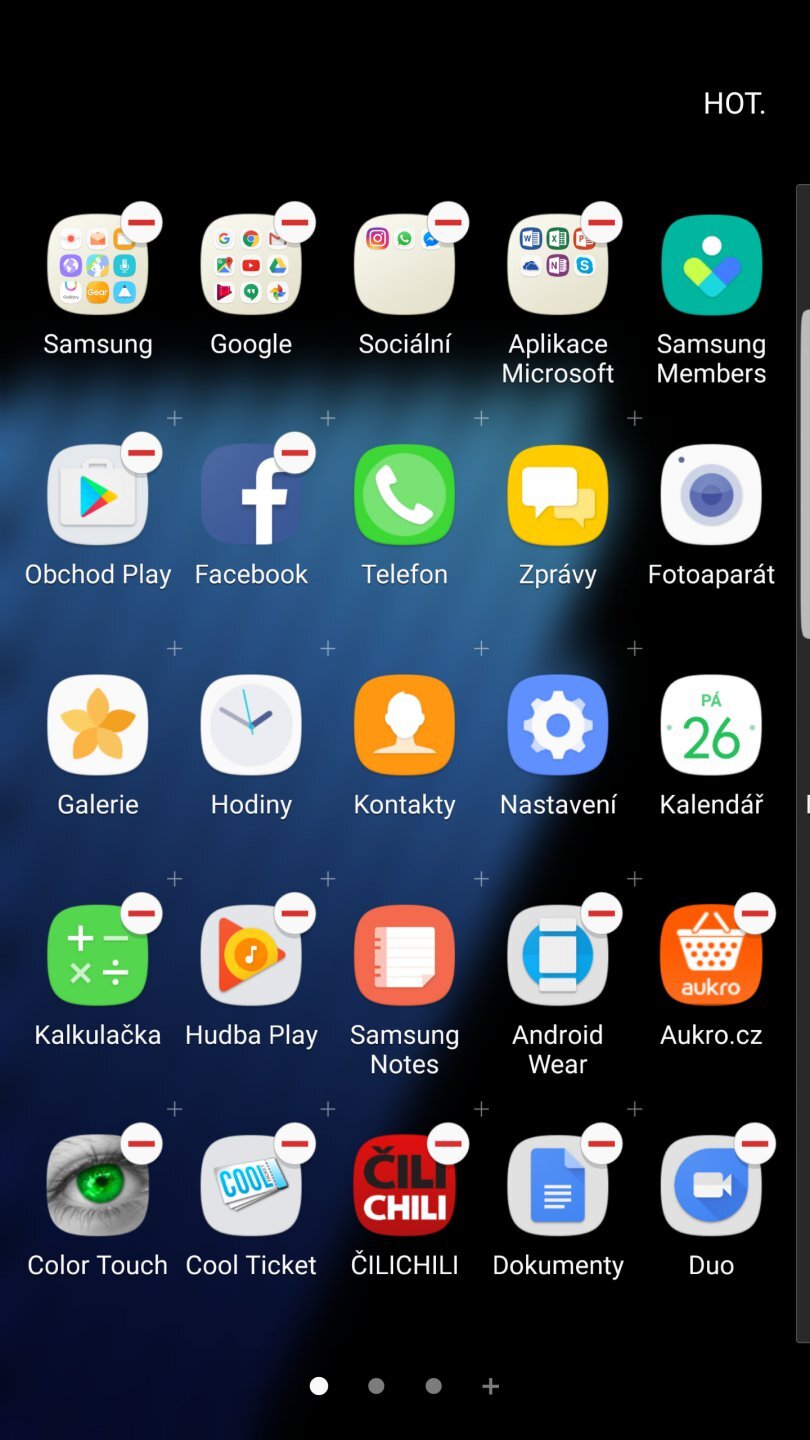Switch to the second page indicator dot
810x1440 pixels.
[376, 1386]
